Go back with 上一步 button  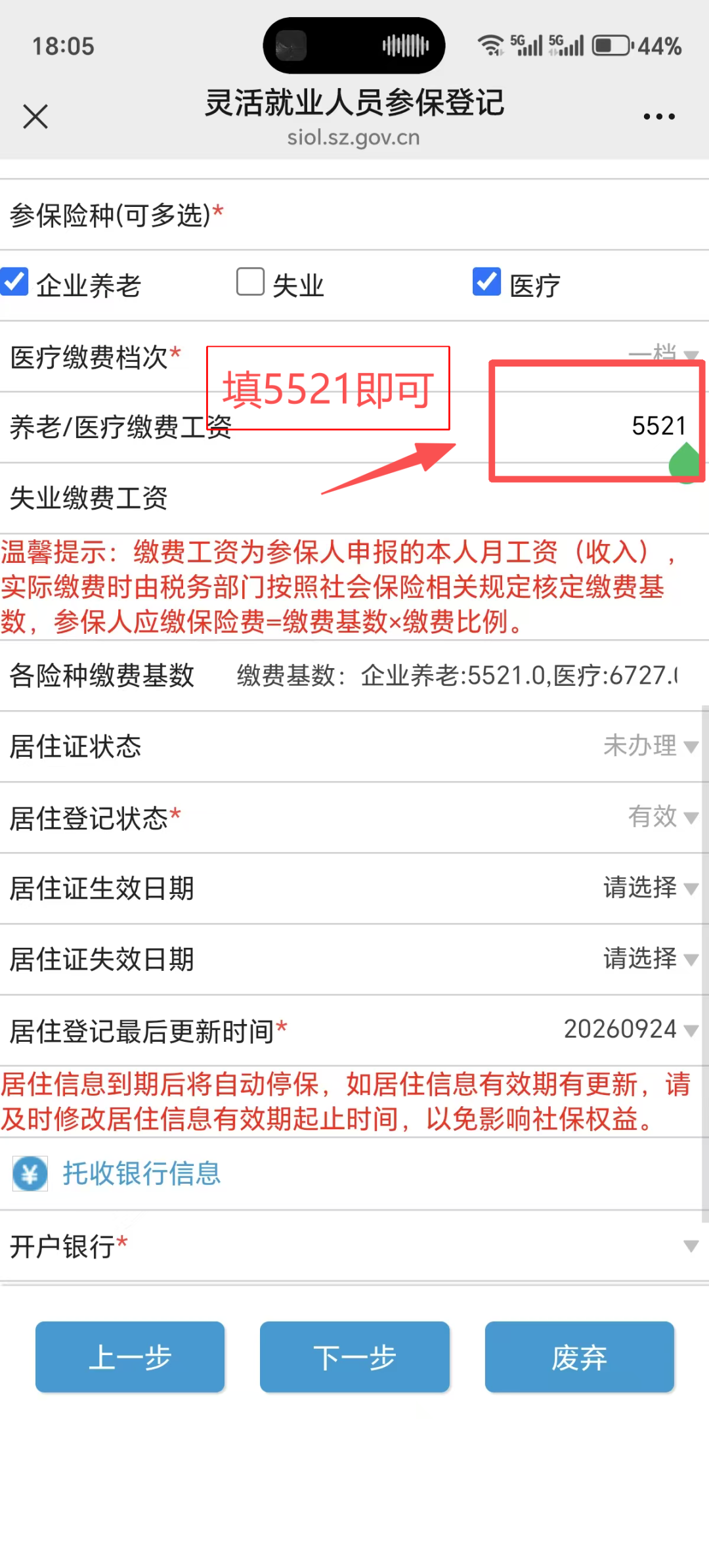coord(130,1356)
